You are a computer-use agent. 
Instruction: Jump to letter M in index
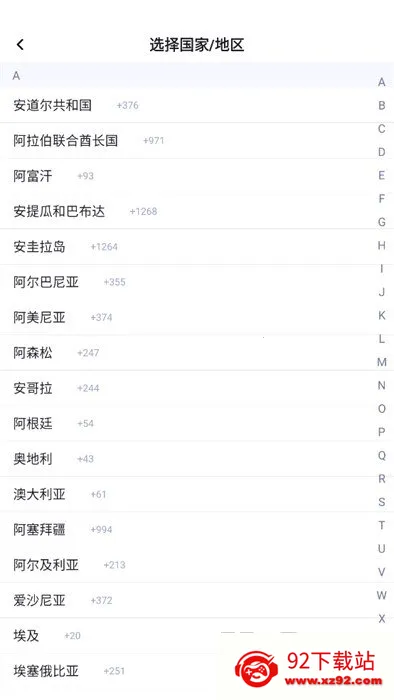pos(382,362)
